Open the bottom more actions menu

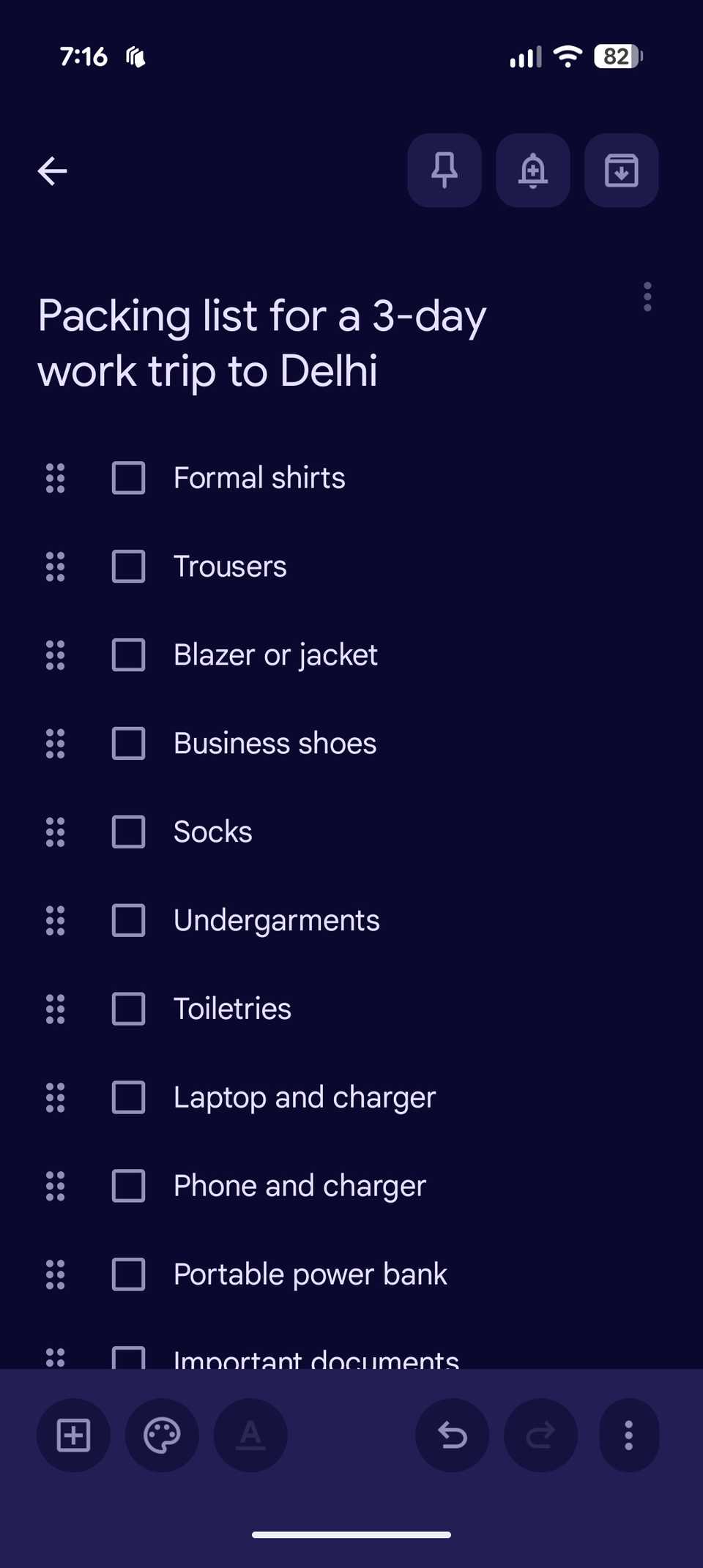628,1435
